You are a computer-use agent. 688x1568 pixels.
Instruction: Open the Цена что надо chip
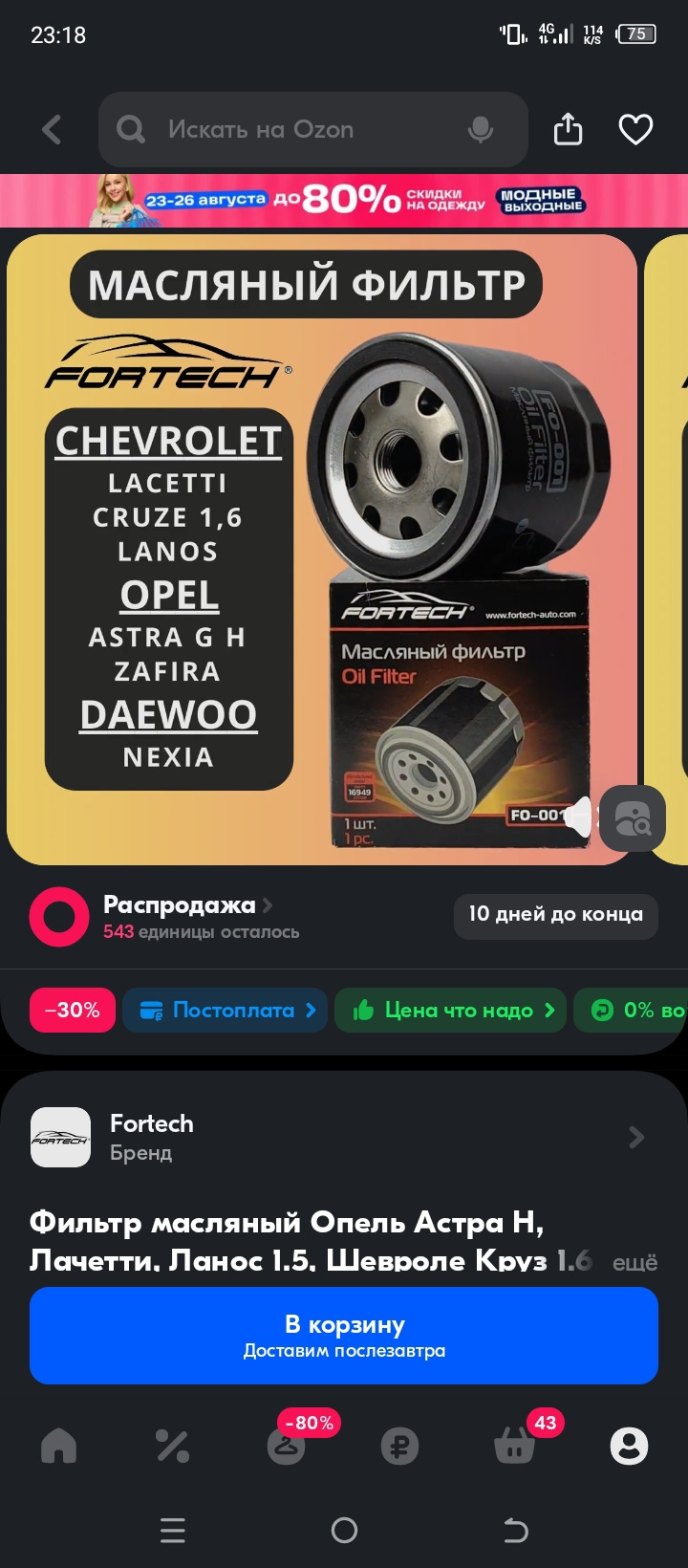click(450, 1011)
